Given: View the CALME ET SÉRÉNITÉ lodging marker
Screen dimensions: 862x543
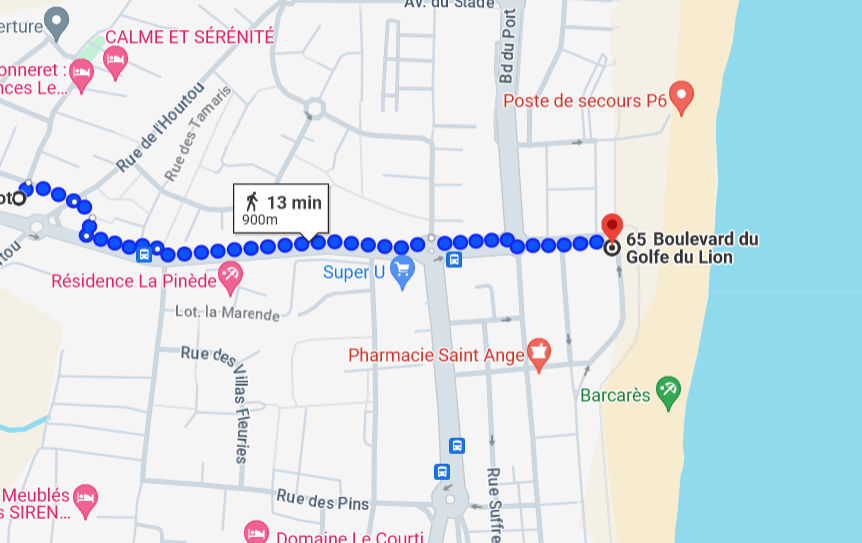Looking at the screenshot, I should [116, 62].
